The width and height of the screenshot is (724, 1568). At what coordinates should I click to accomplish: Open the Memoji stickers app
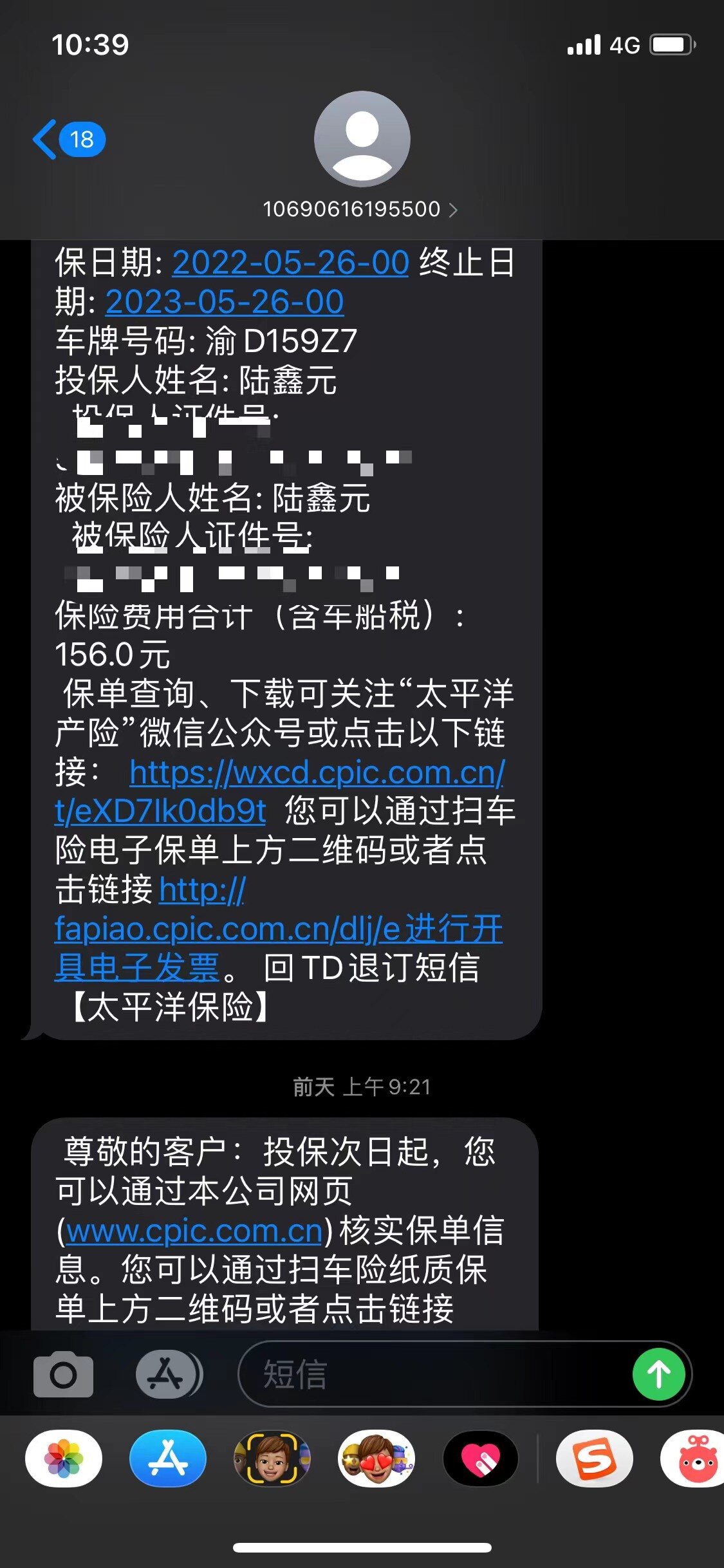(x=376, y=1458)
